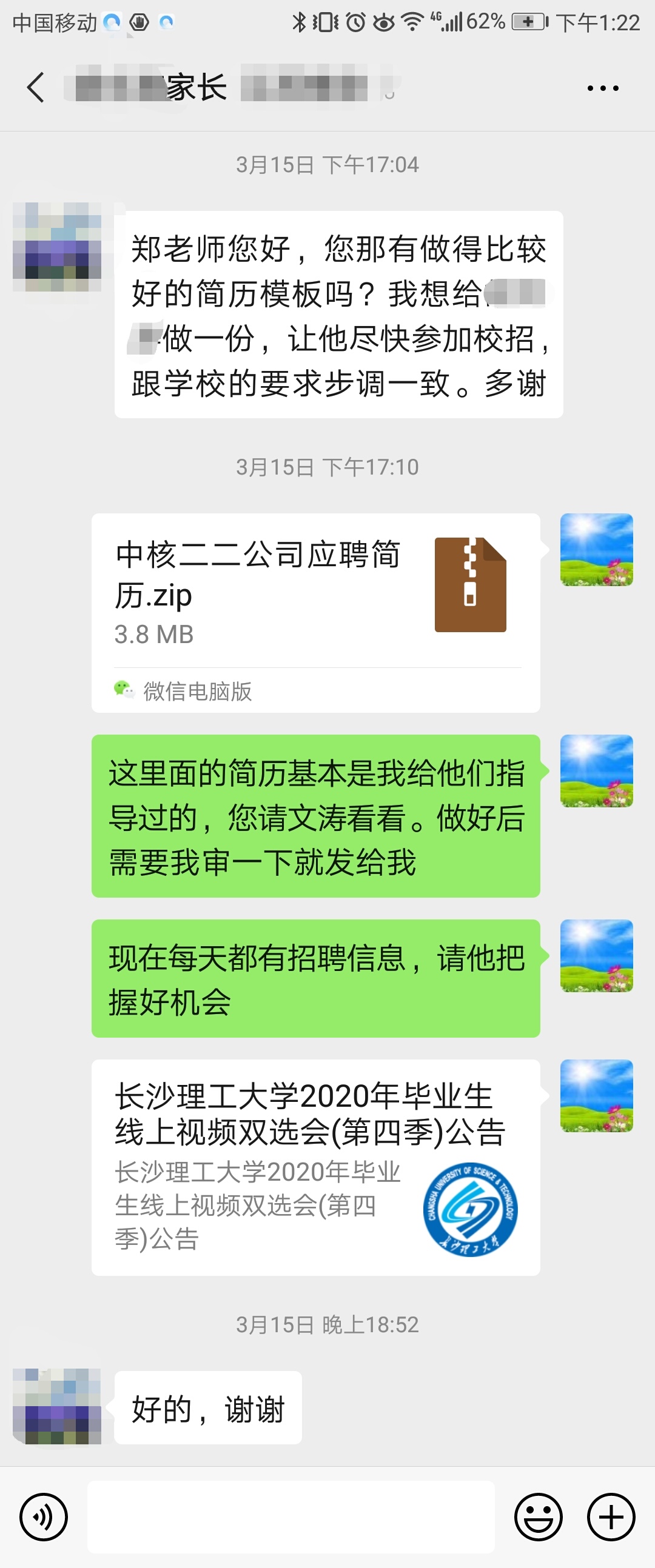View the parent's avatar beside 郑老师您好 message
This screenshot has height=1568, width=655.
pos(56,247)
